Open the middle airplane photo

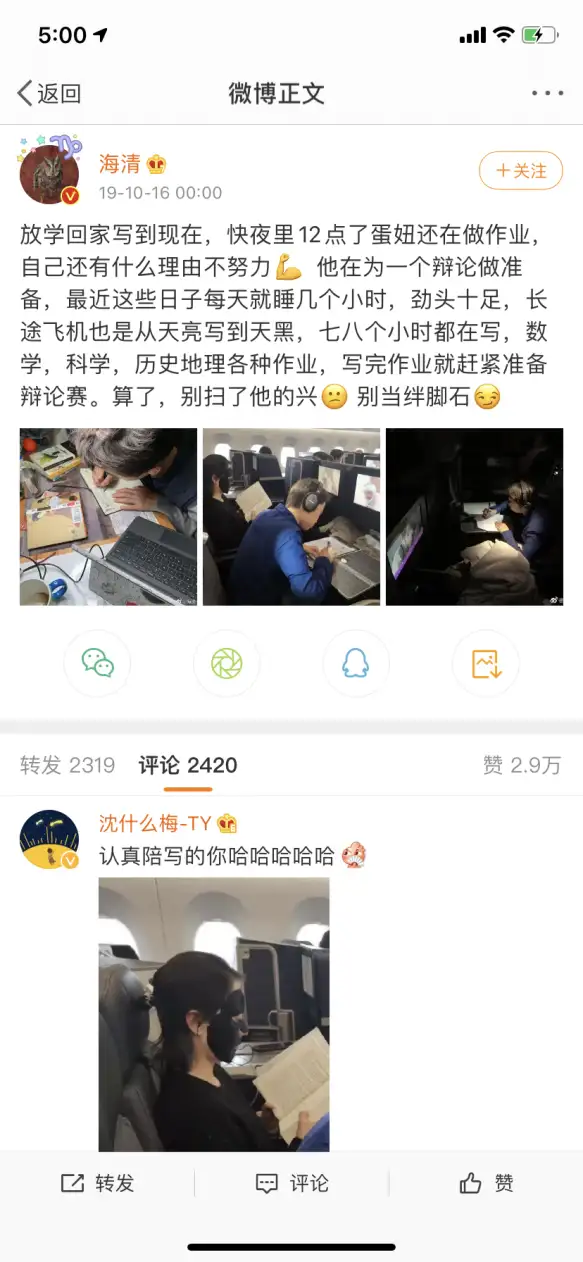[291, 516]
